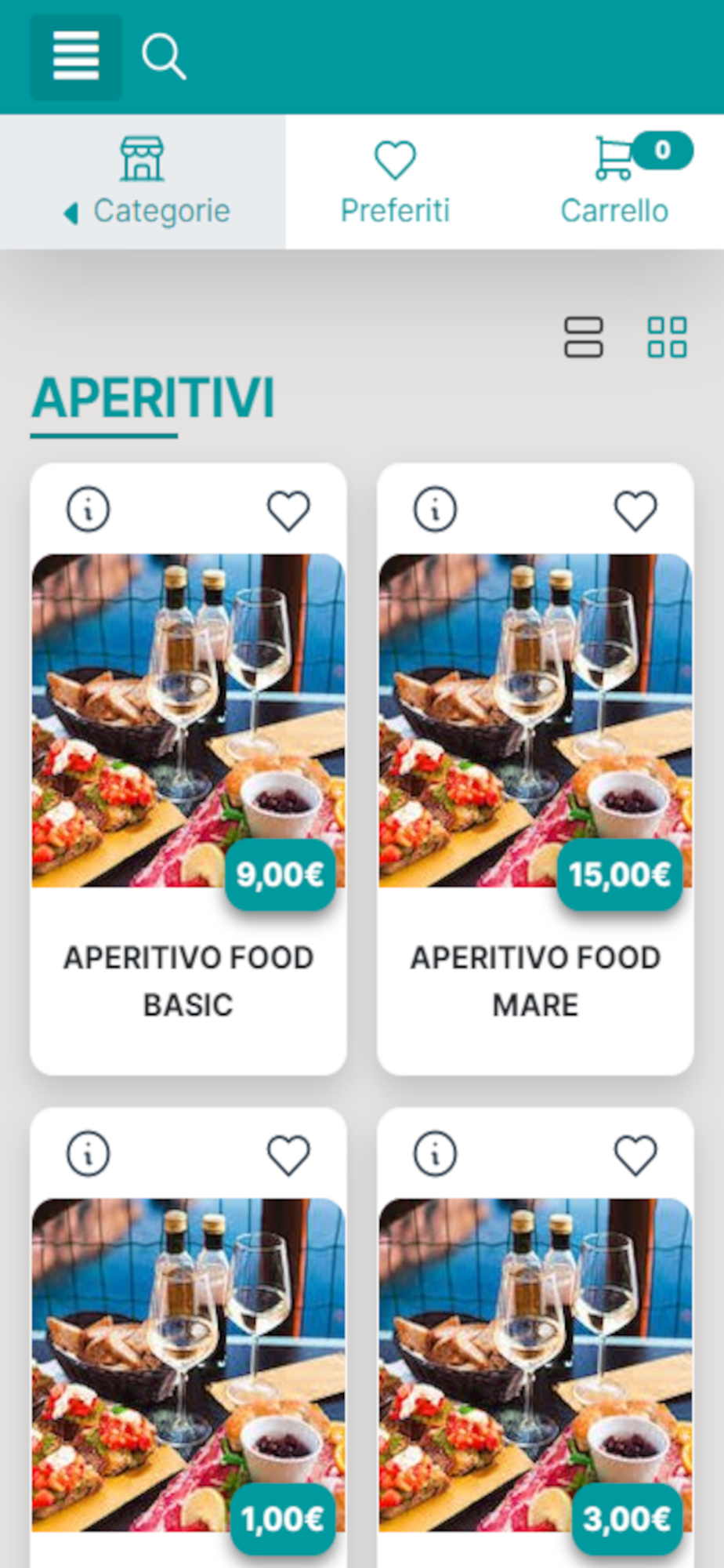Favorite the Aperitivo Food Mare item
Viewport: 724px width, 1568px height.
635,510
